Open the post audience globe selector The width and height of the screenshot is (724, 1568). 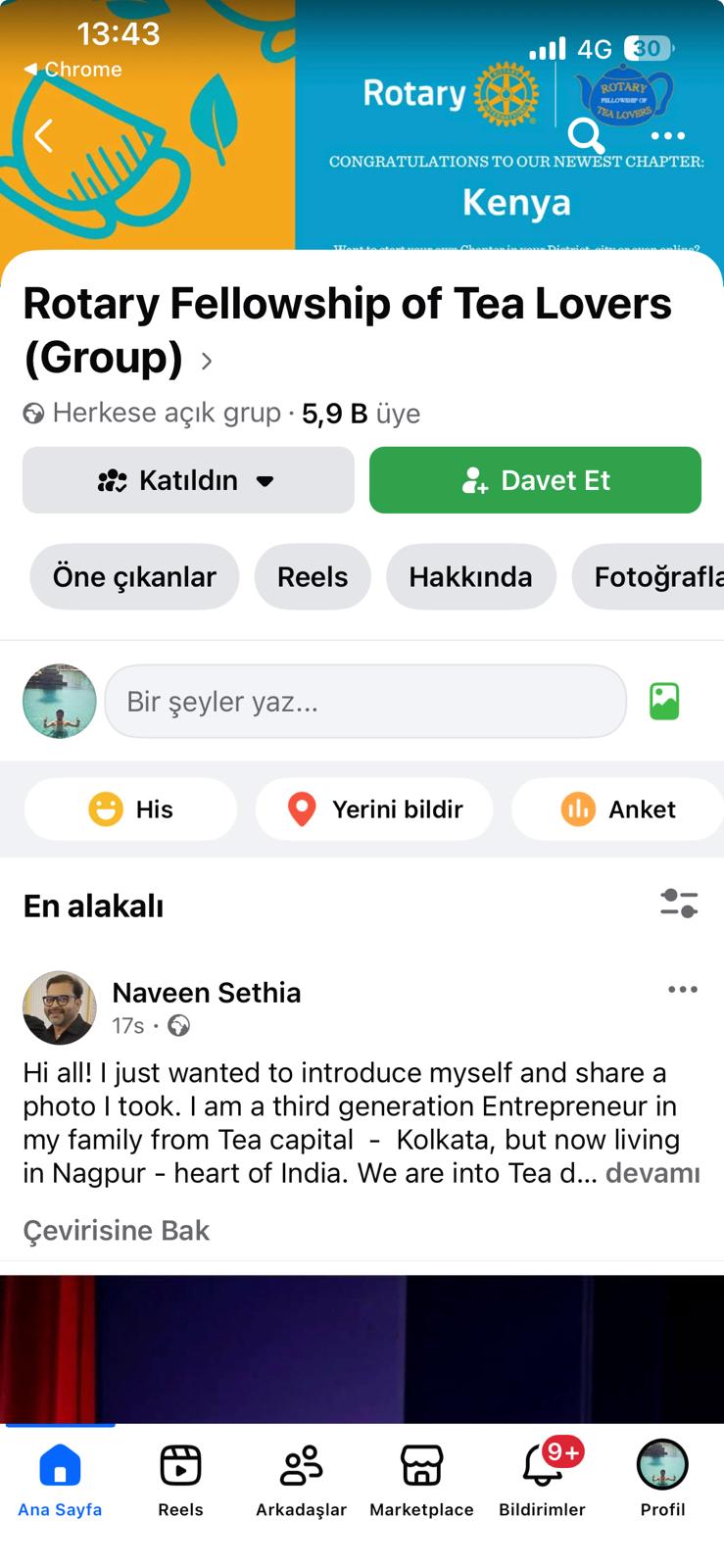pyautogui.click(x=179, y=1026)
